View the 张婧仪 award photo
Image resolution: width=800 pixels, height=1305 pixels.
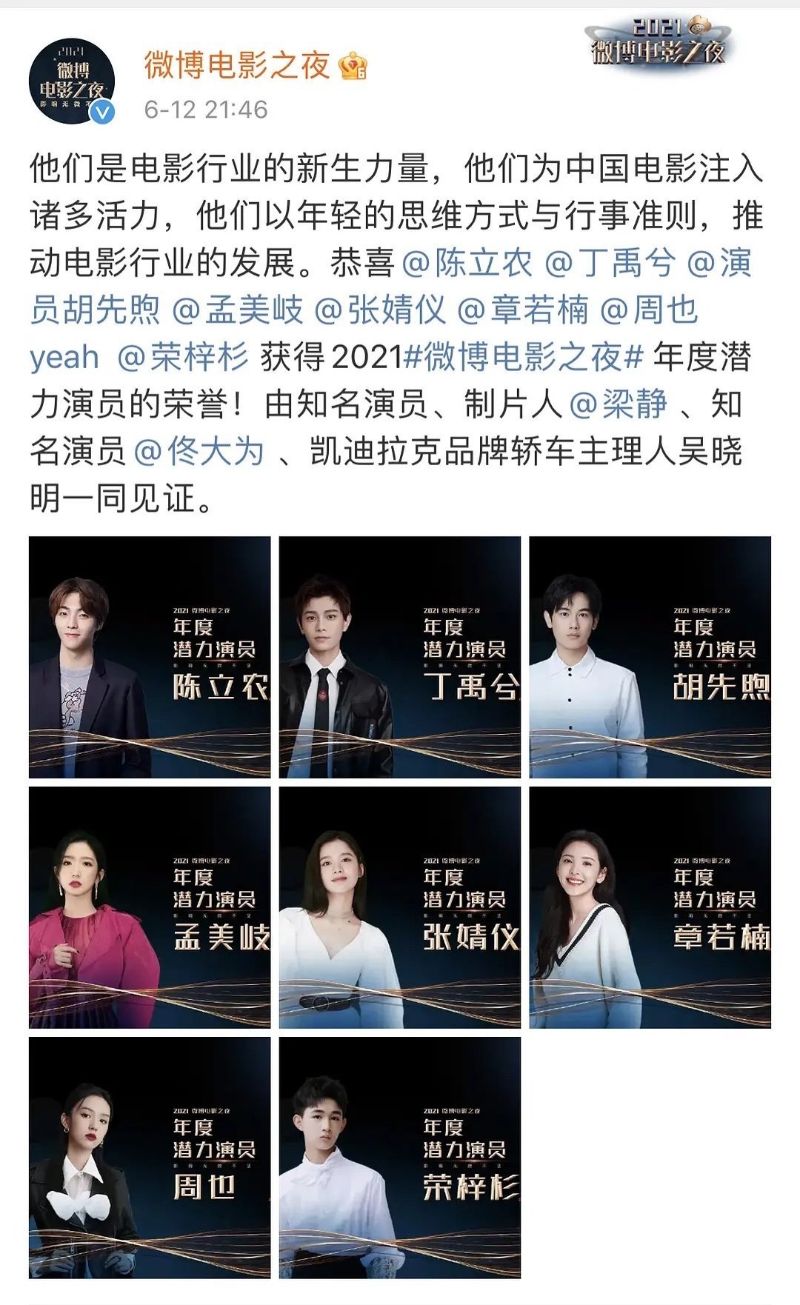point(400,907)
